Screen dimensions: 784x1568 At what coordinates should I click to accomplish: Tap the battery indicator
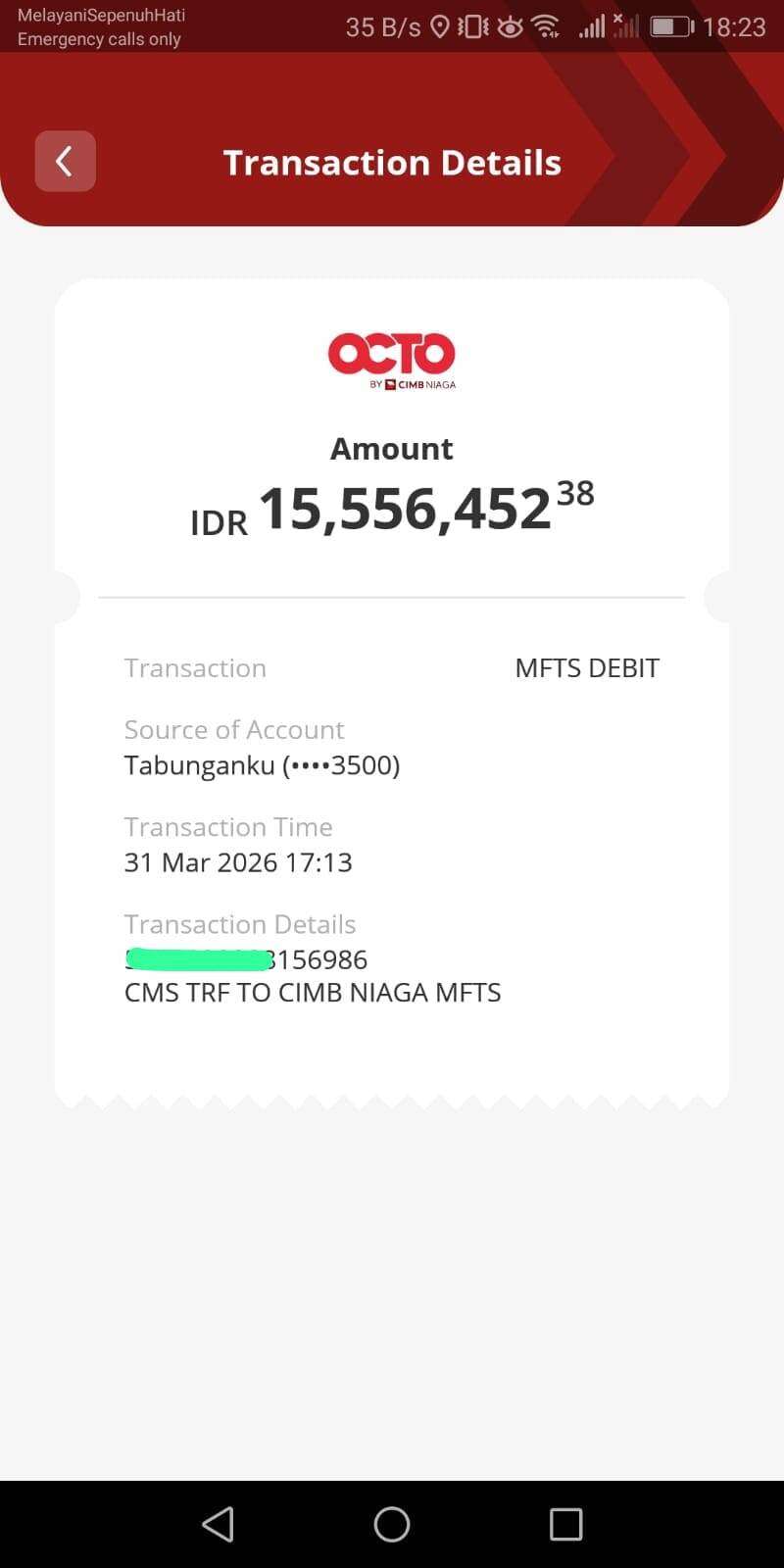pyautogui.click(x=670, y=26)
